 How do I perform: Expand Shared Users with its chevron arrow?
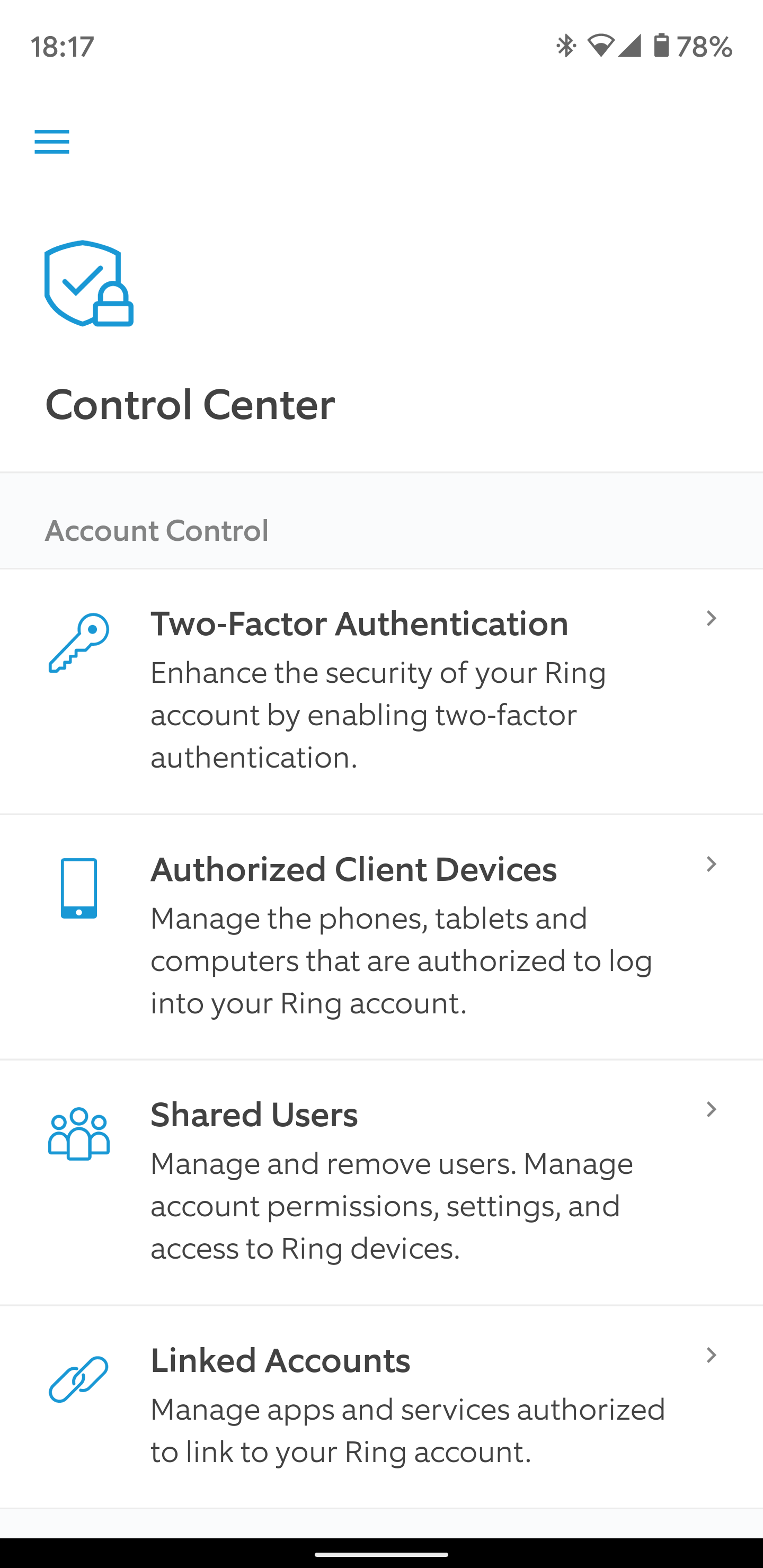[712, 1110]
